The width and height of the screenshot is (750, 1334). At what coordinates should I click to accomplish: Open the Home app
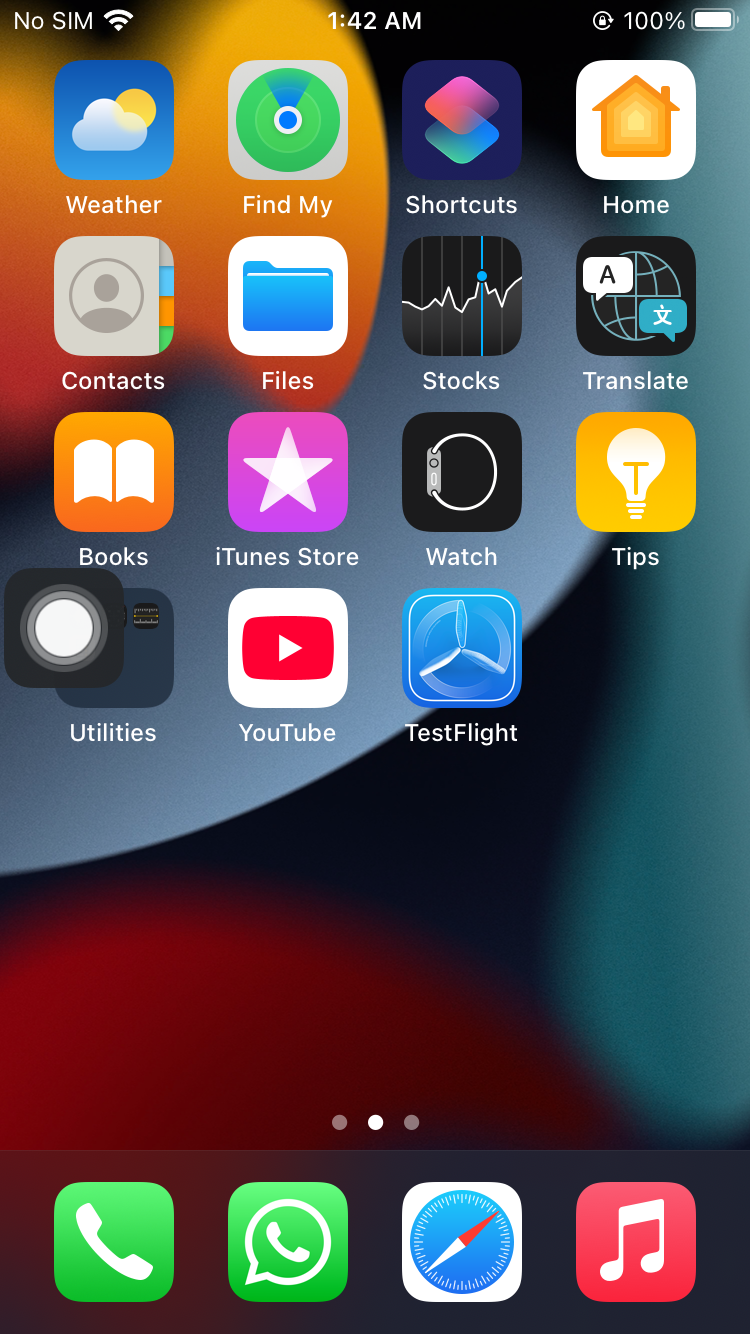point(635,120)
